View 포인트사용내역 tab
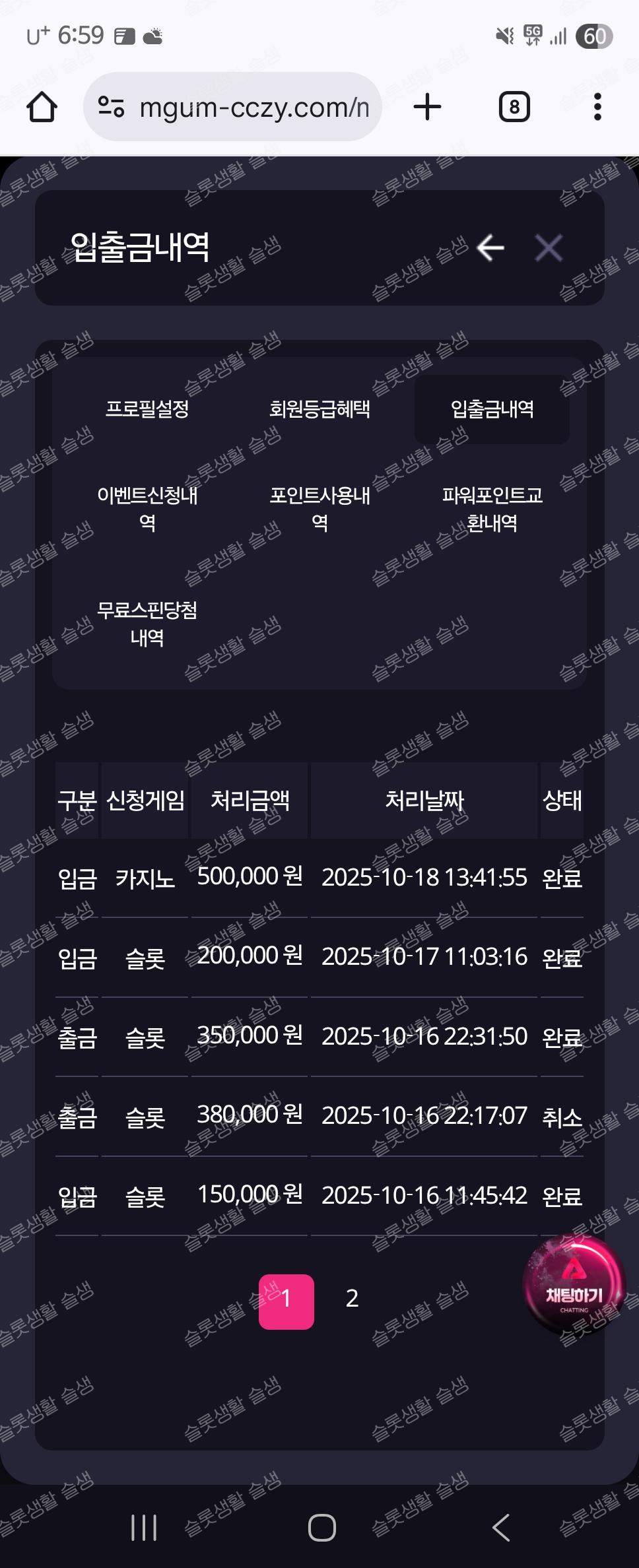This screenshot has width=639, height=1568. 319,509
